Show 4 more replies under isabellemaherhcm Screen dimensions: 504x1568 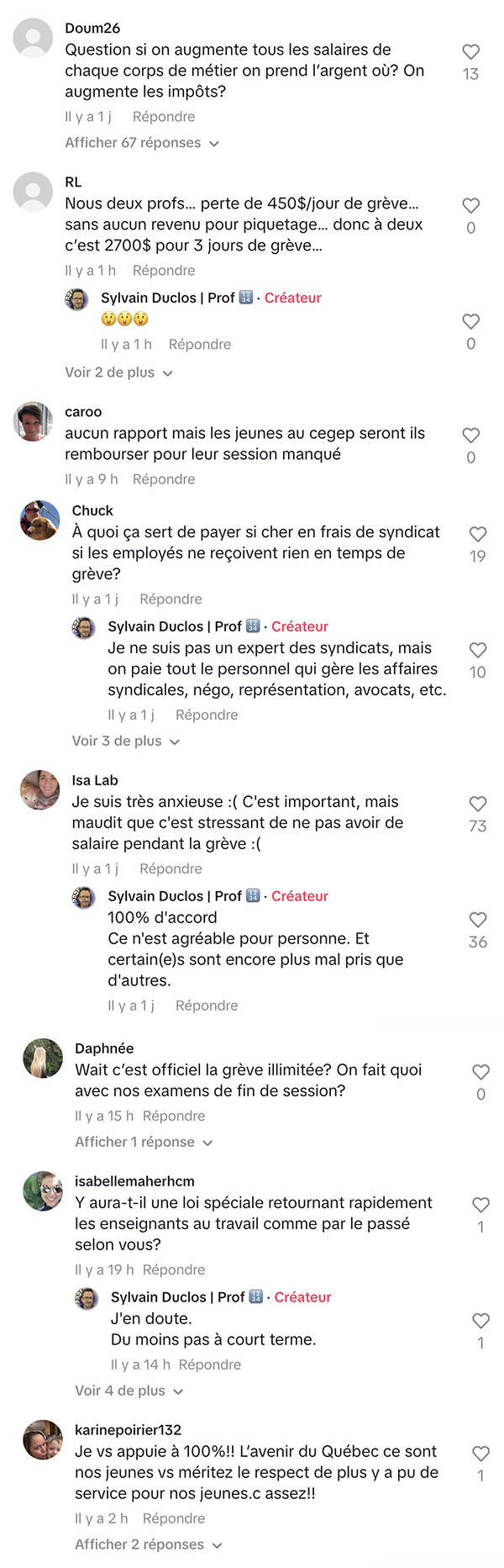(129, 1391)
